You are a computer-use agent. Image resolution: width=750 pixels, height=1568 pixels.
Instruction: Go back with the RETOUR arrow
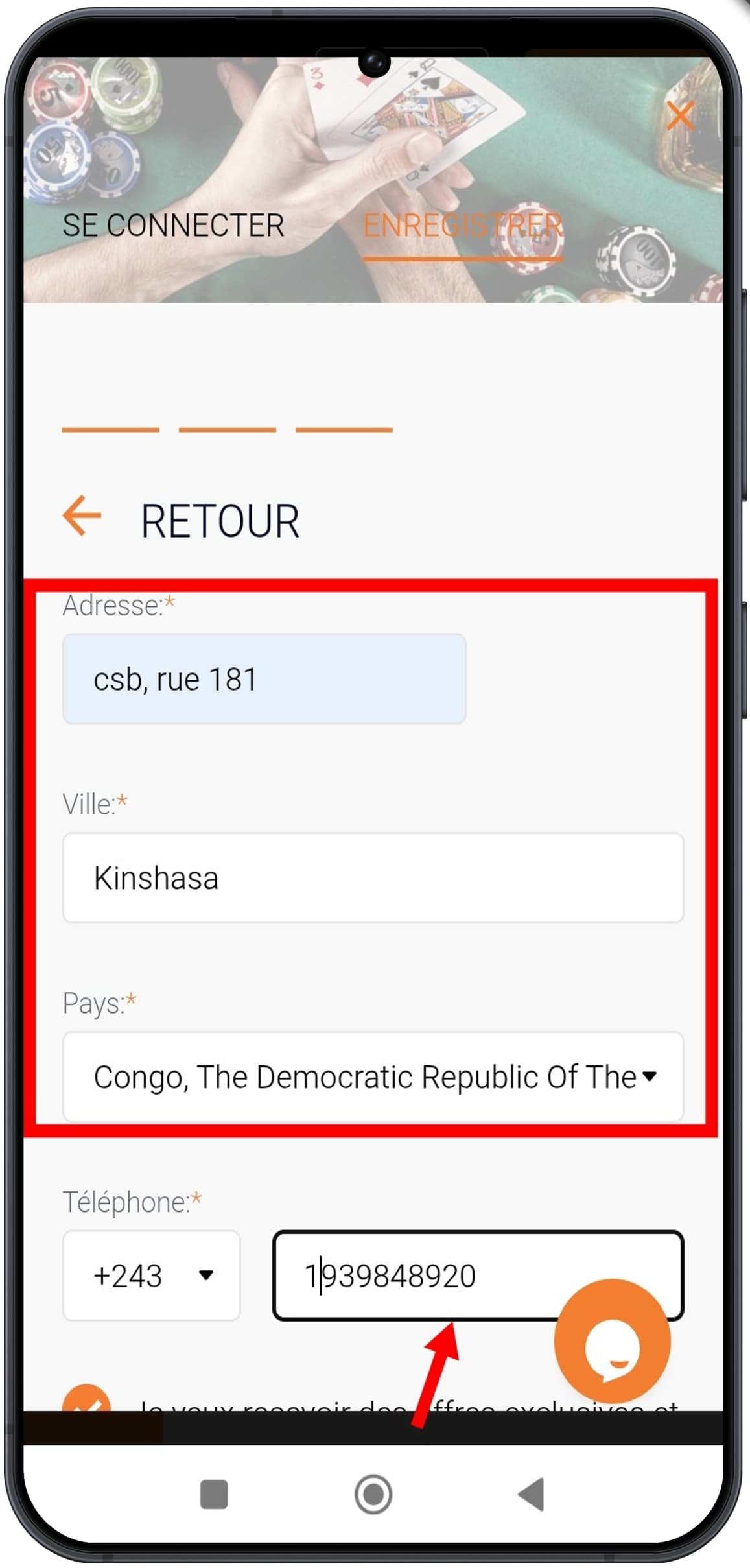tap(82, 516)
